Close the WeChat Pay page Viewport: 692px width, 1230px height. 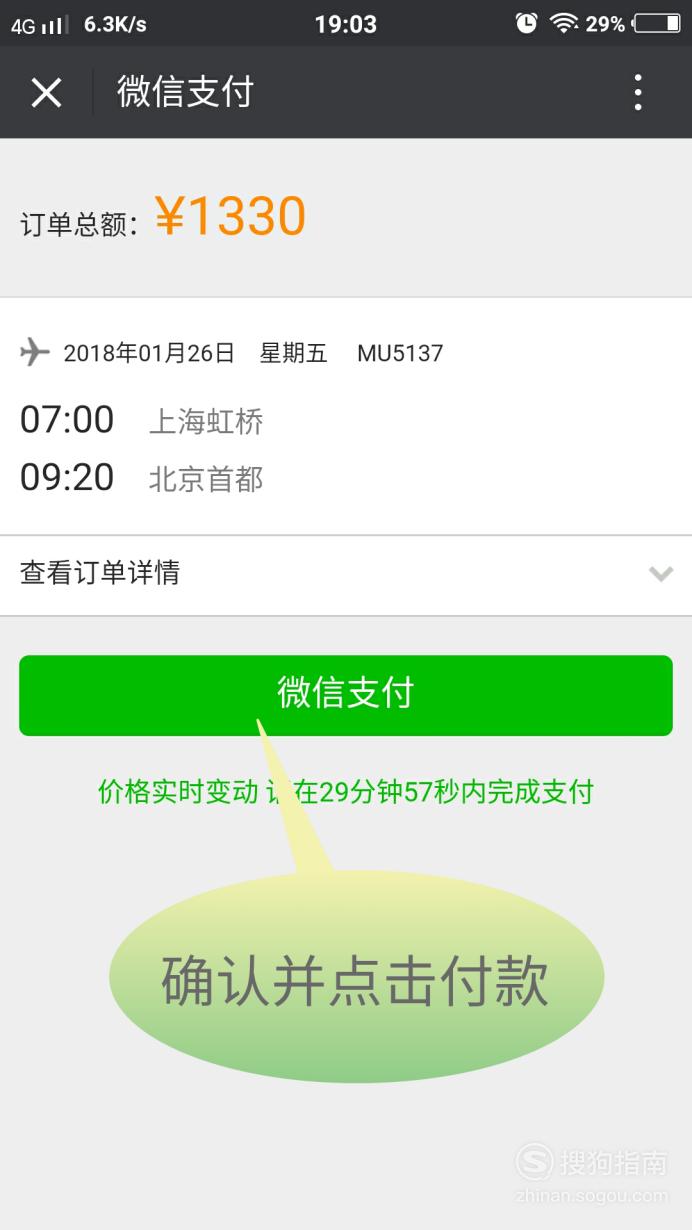click(46, 93)
